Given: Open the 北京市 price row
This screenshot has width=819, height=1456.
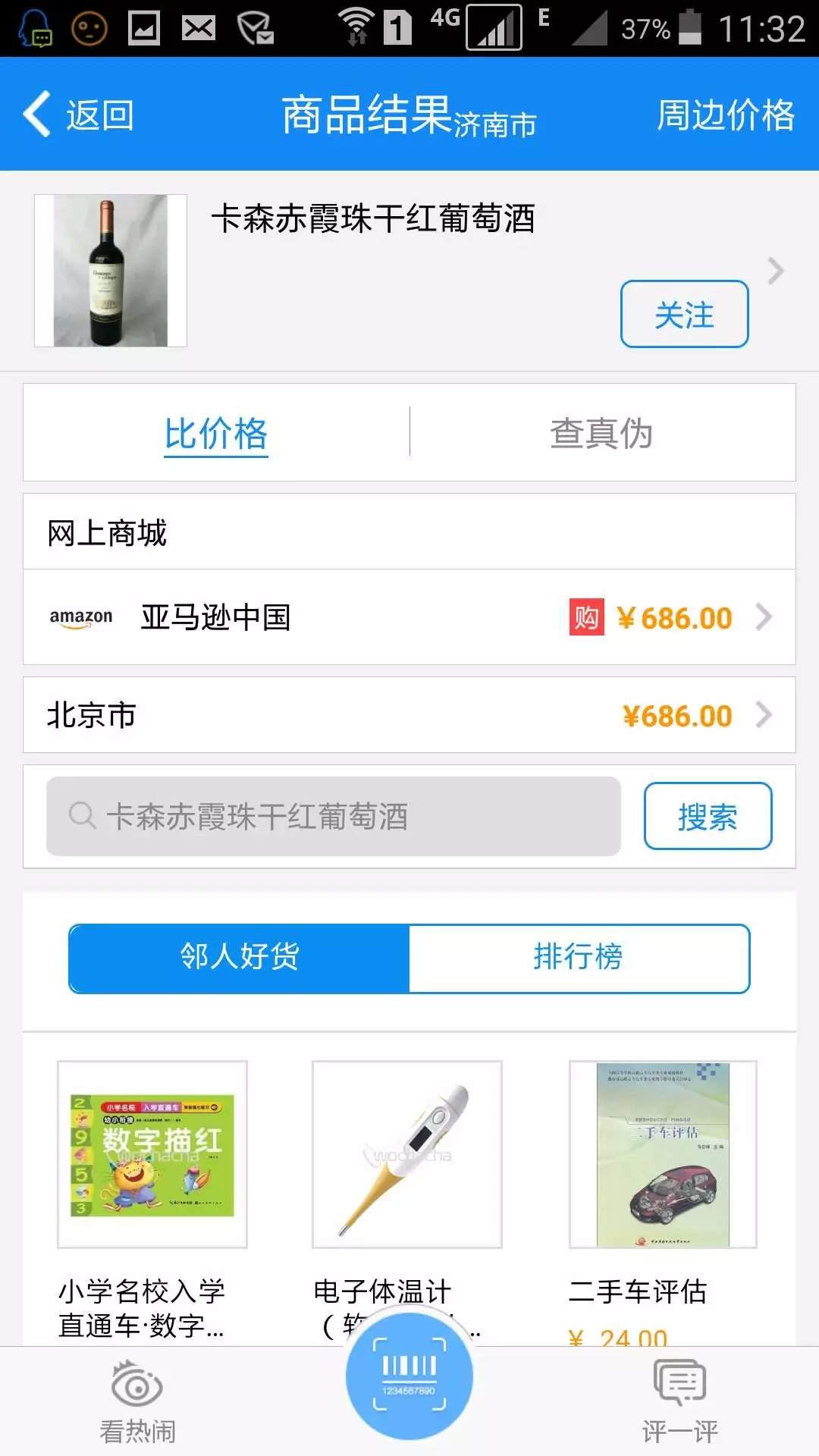Looking at the screenshot, I should [x=409, y=715].
